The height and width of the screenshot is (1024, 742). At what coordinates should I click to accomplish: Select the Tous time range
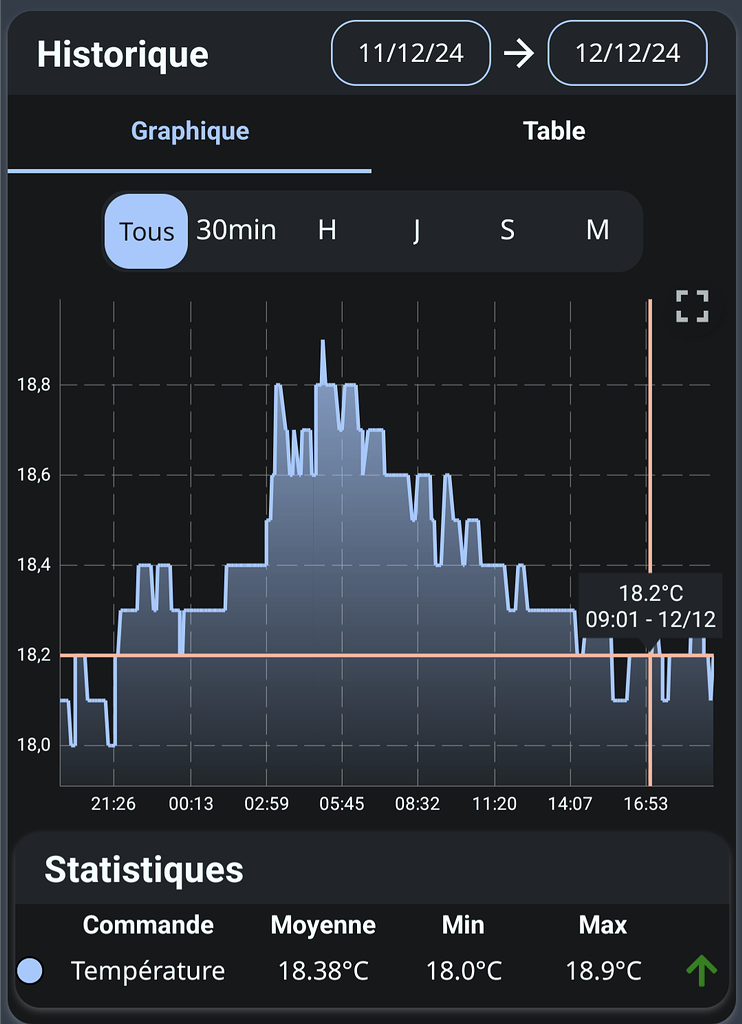pos(146,231)
